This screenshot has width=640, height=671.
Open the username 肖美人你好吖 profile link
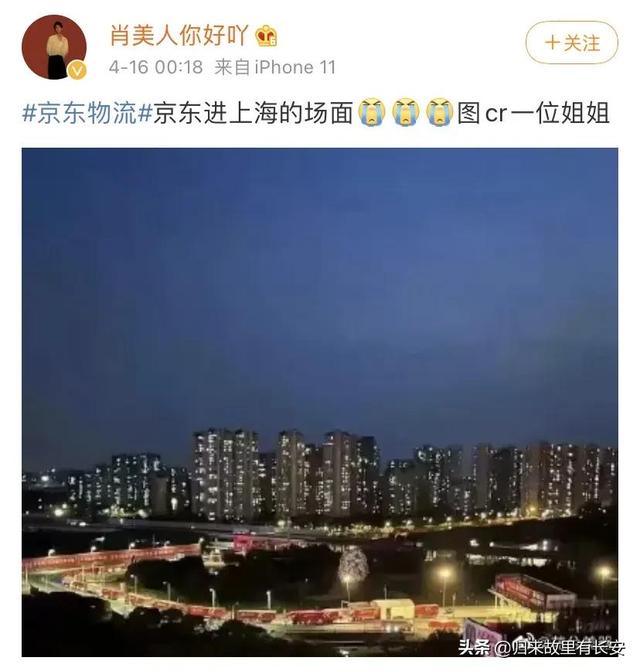point(178,36)
